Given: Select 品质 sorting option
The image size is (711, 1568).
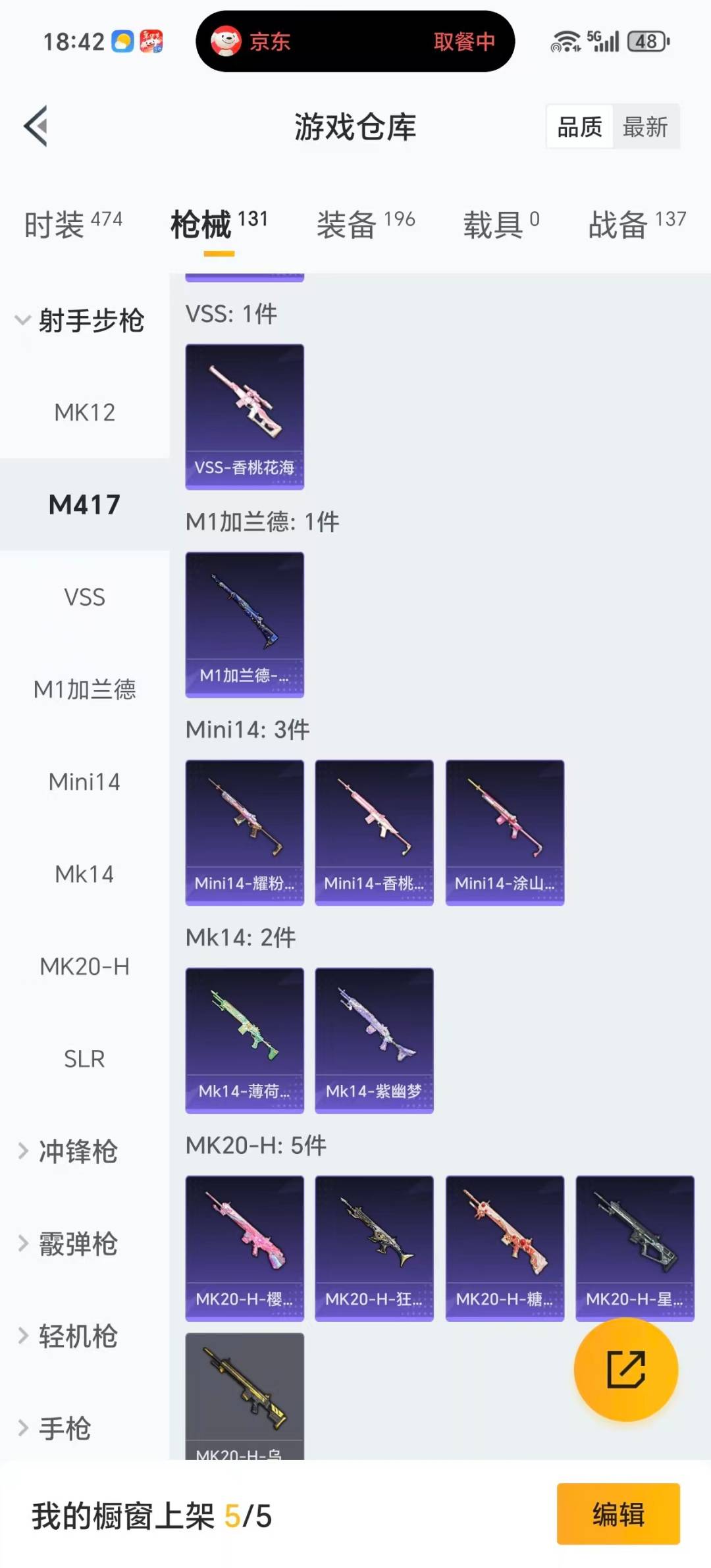Looking at the screenshot, I should pos(578,127).
